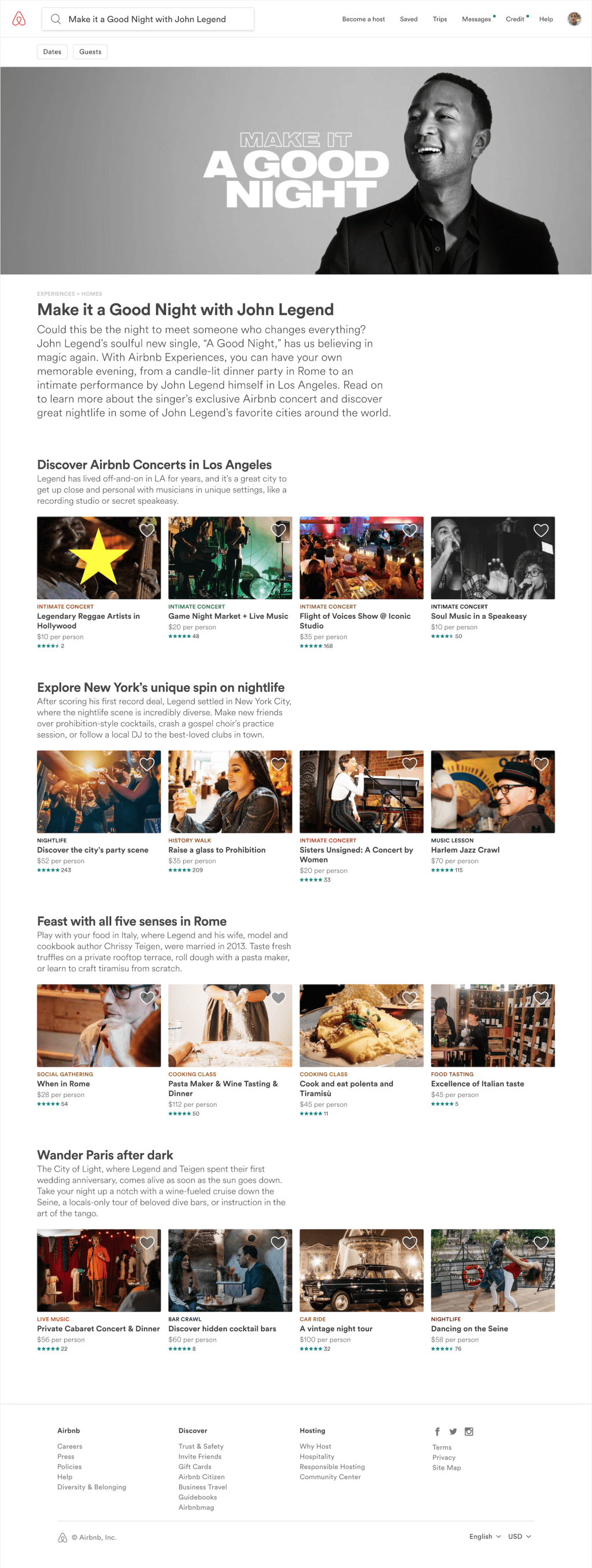The height and width of the screenshot is (1568, 592).
Task: Save Game Night Market + Live Music with the heart icon
Action: 278,530
